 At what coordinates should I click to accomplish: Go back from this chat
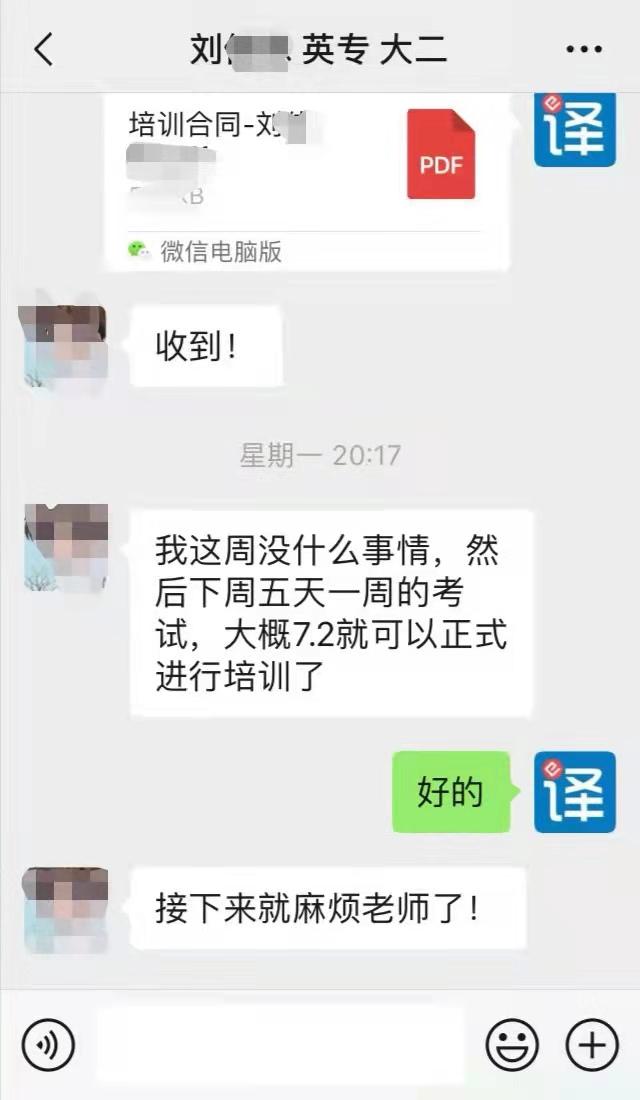[x=43, y=48]
